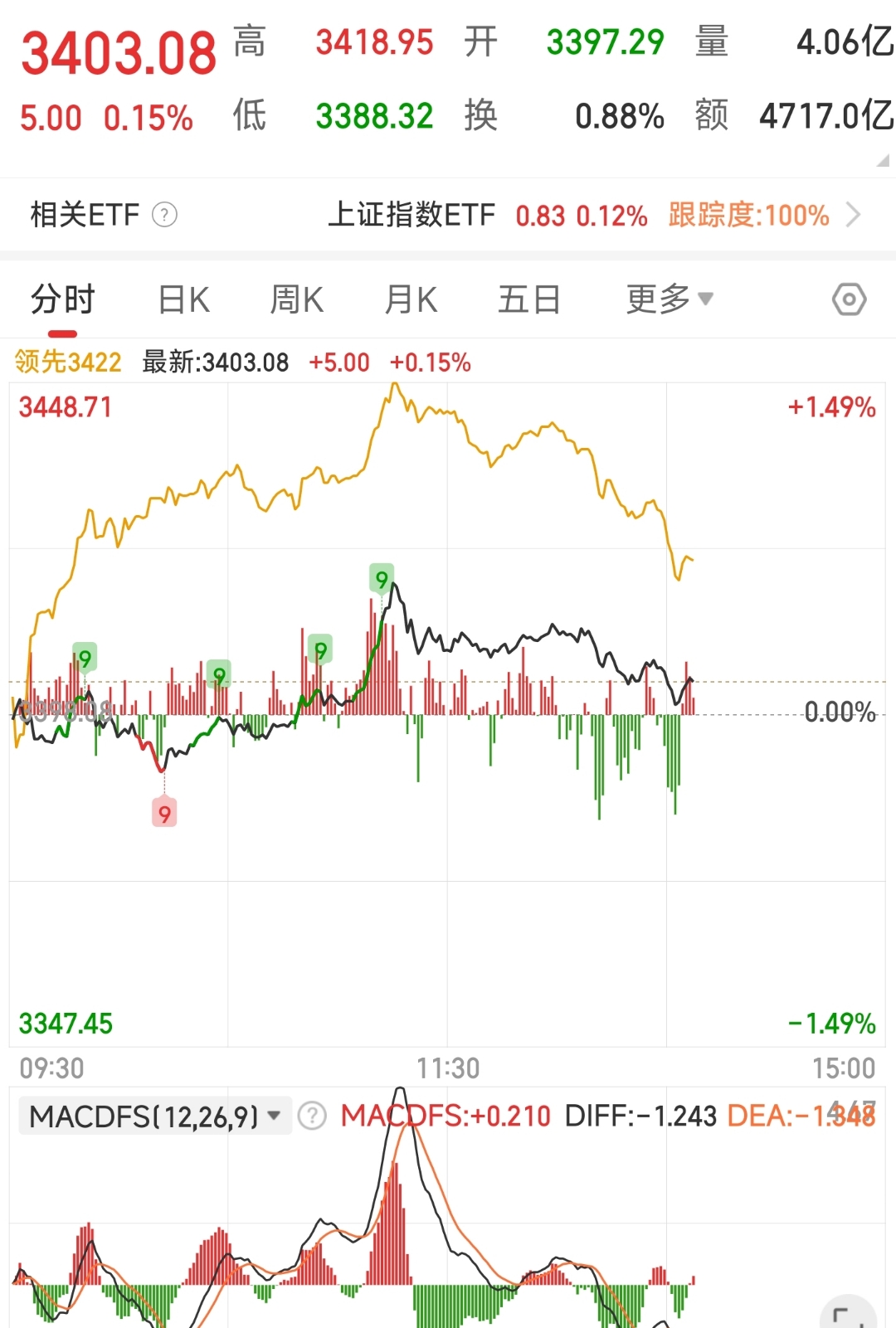Expand the 跟踪度:100% chevron

point(854,215)
